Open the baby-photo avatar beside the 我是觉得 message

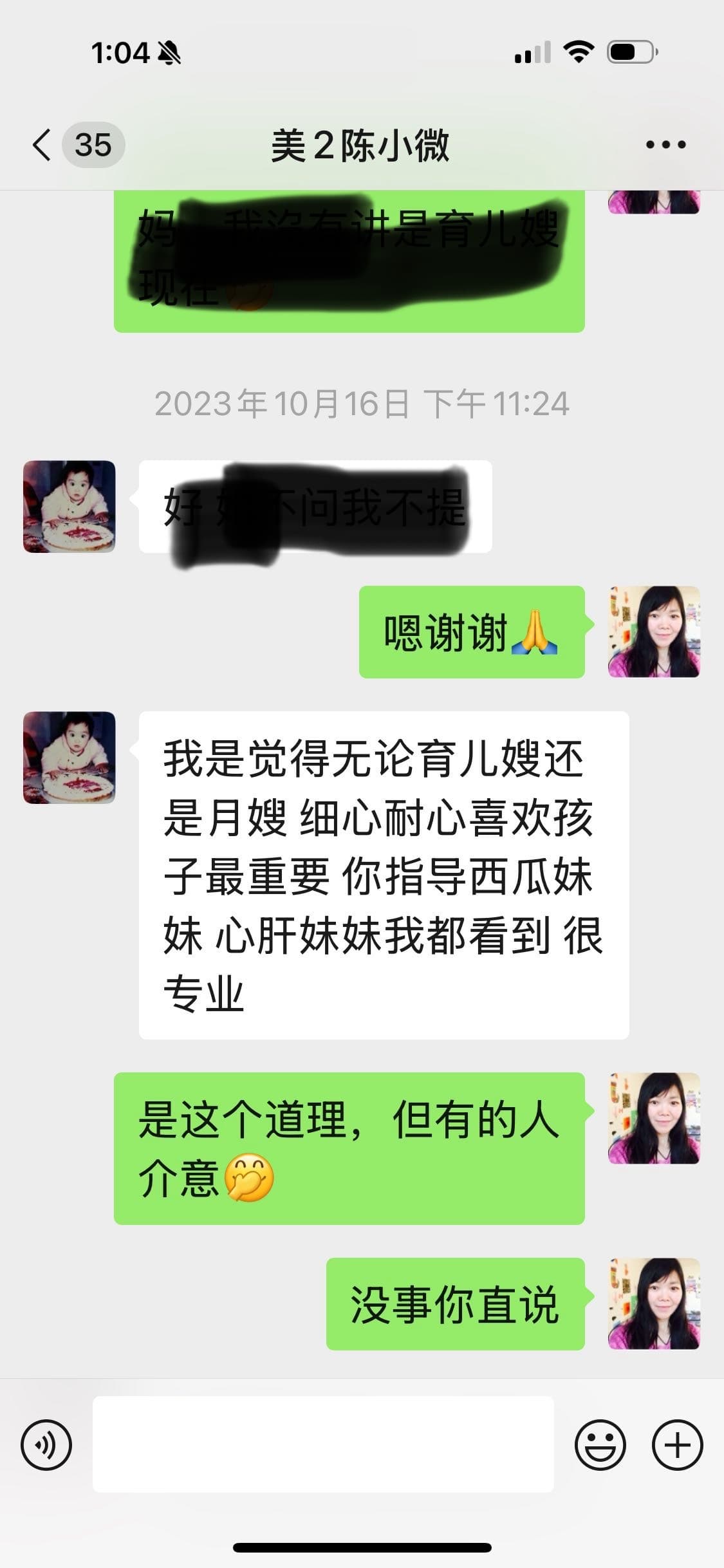pyautogui.click(x=70, y=758)
